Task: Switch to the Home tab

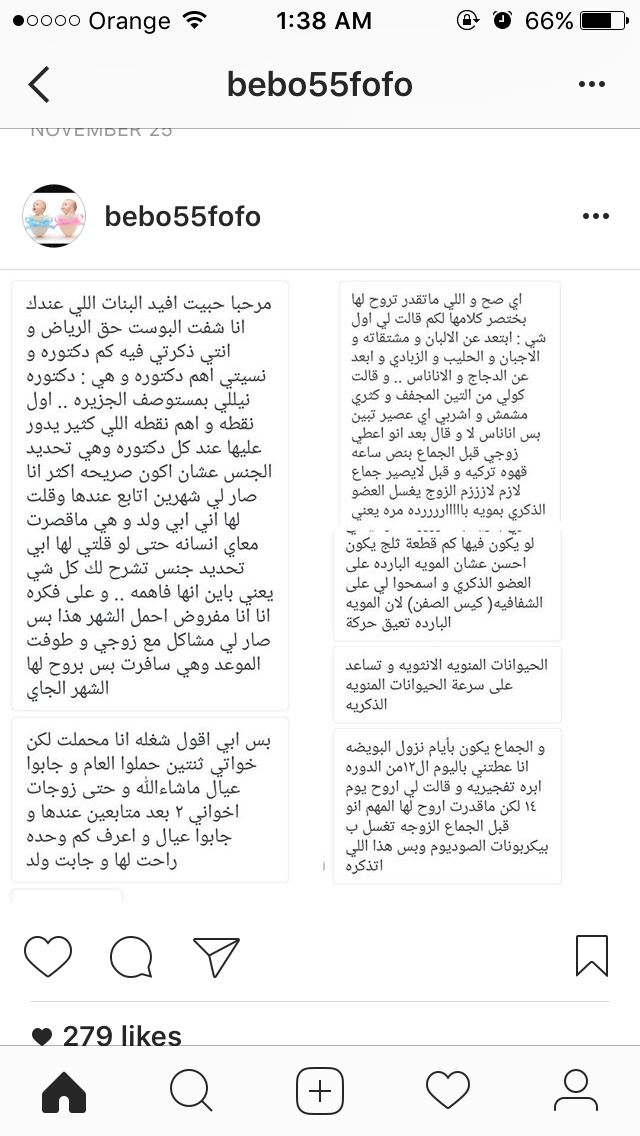Action: tap(64, 1090)
